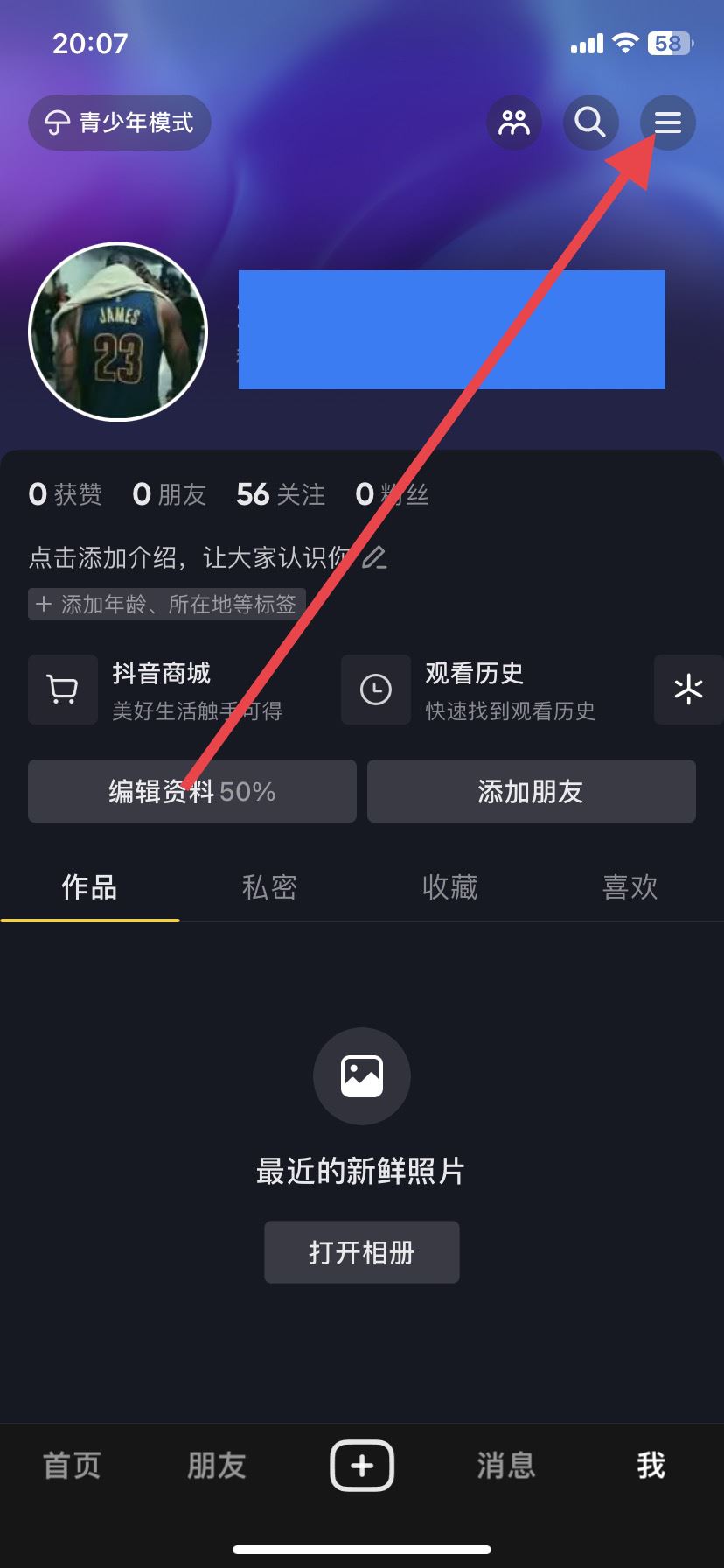Switch to the 喜欢 tab
The width and height of the screenshot is (724, 1568).
click(629, 887)
